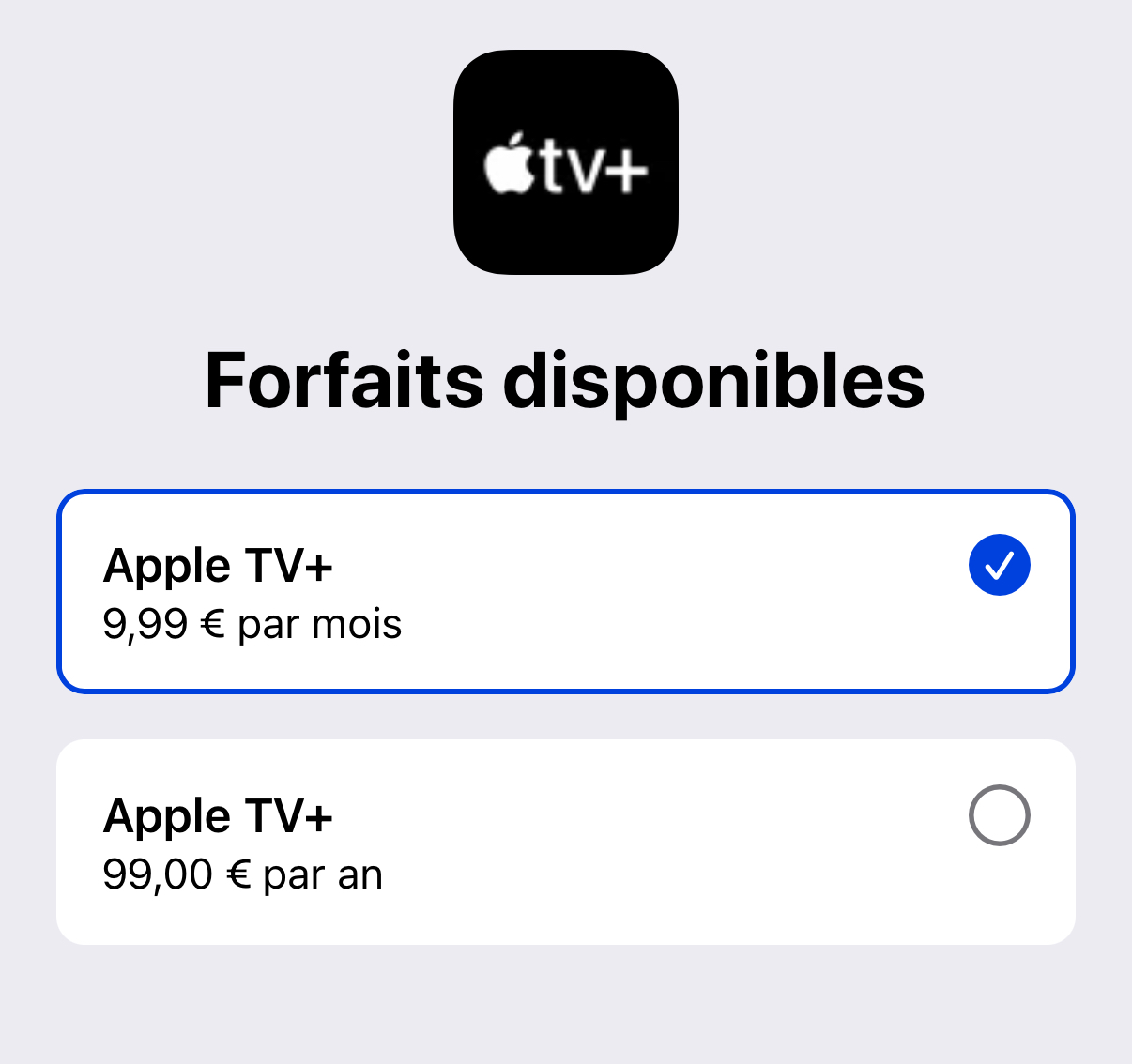Select the 9,99 € par mois plan

coord(565,592)
